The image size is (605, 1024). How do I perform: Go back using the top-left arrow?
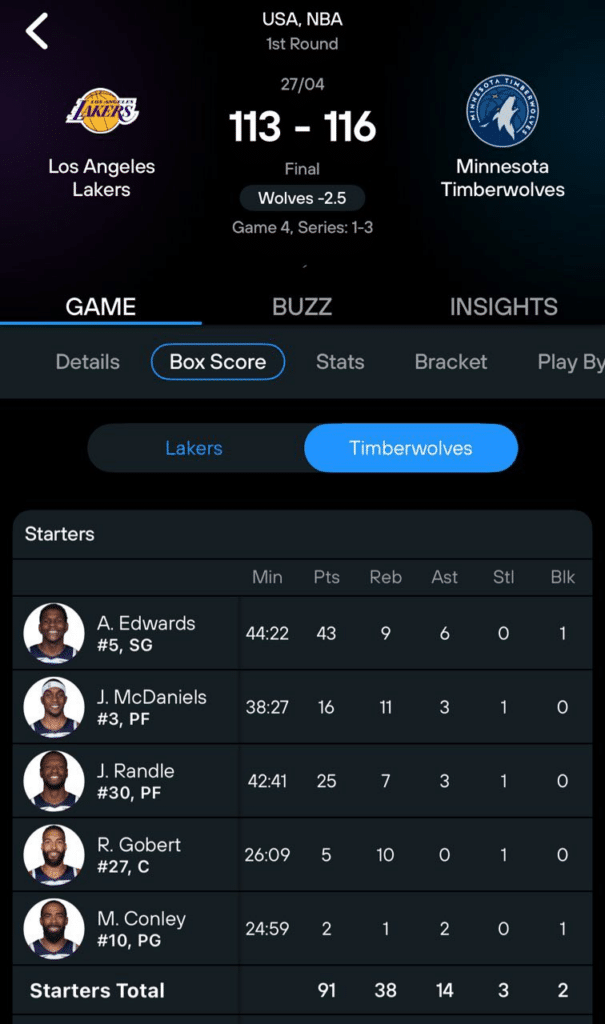pos(37,32)
